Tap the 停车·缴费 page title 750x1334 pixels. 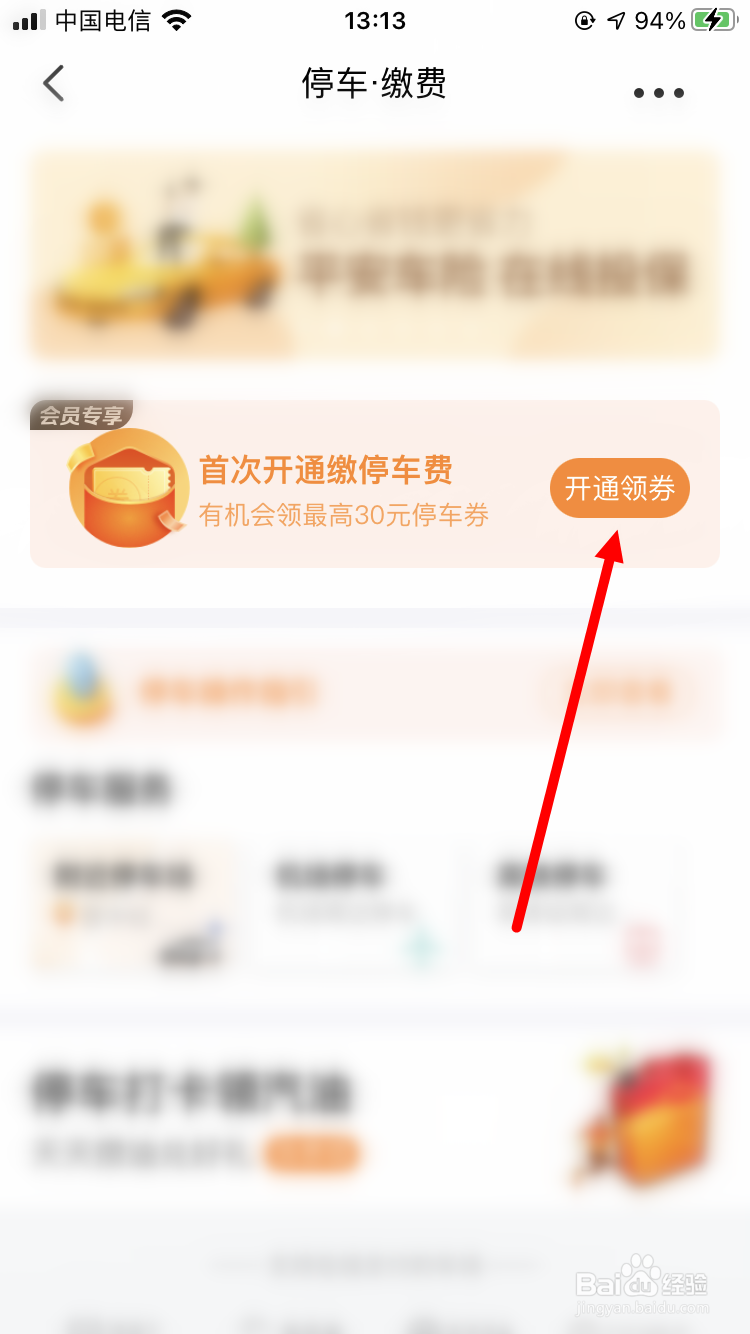373,85
